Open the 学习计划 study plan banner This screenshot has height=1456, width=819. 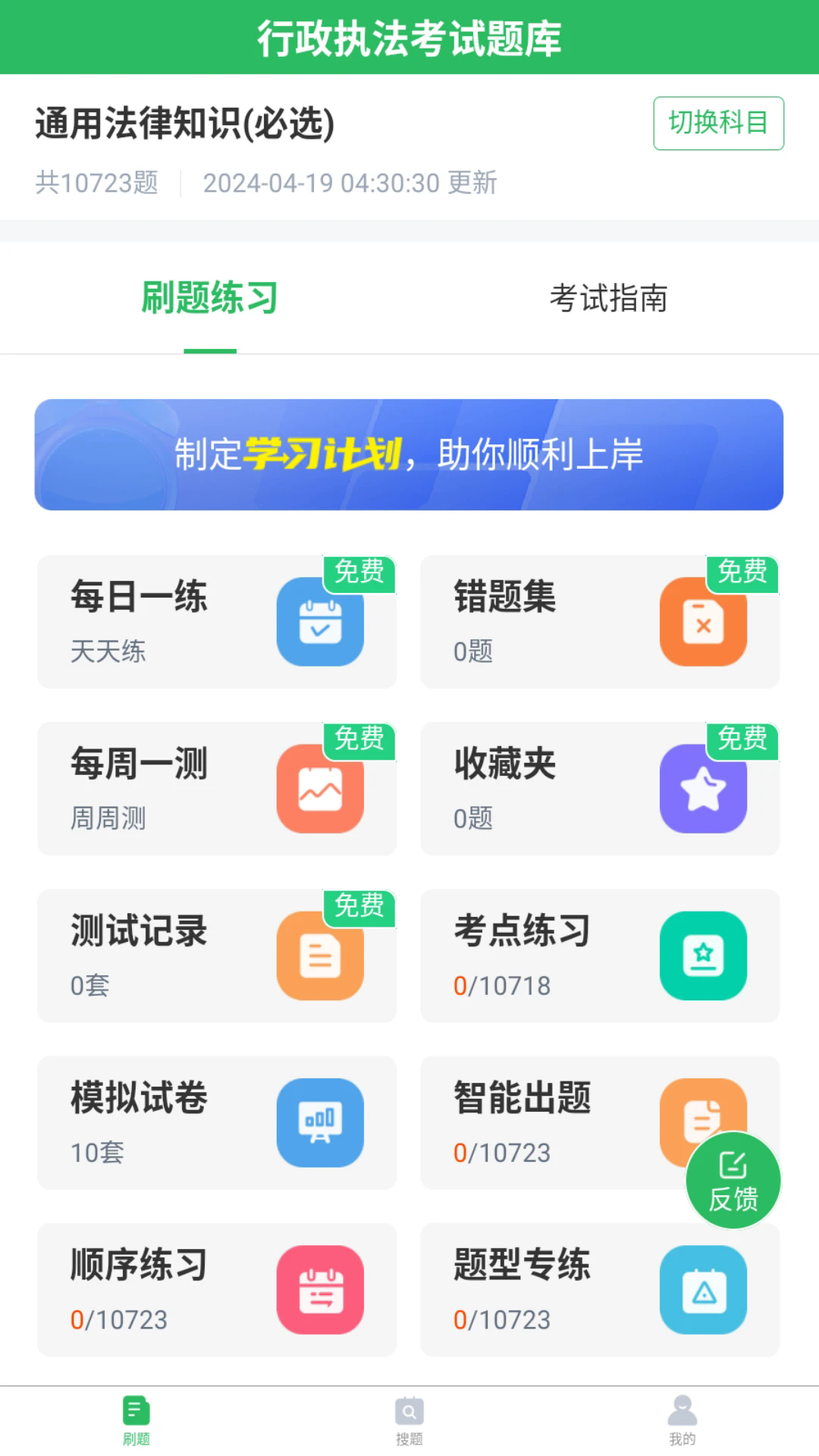[x=408, y=453]
